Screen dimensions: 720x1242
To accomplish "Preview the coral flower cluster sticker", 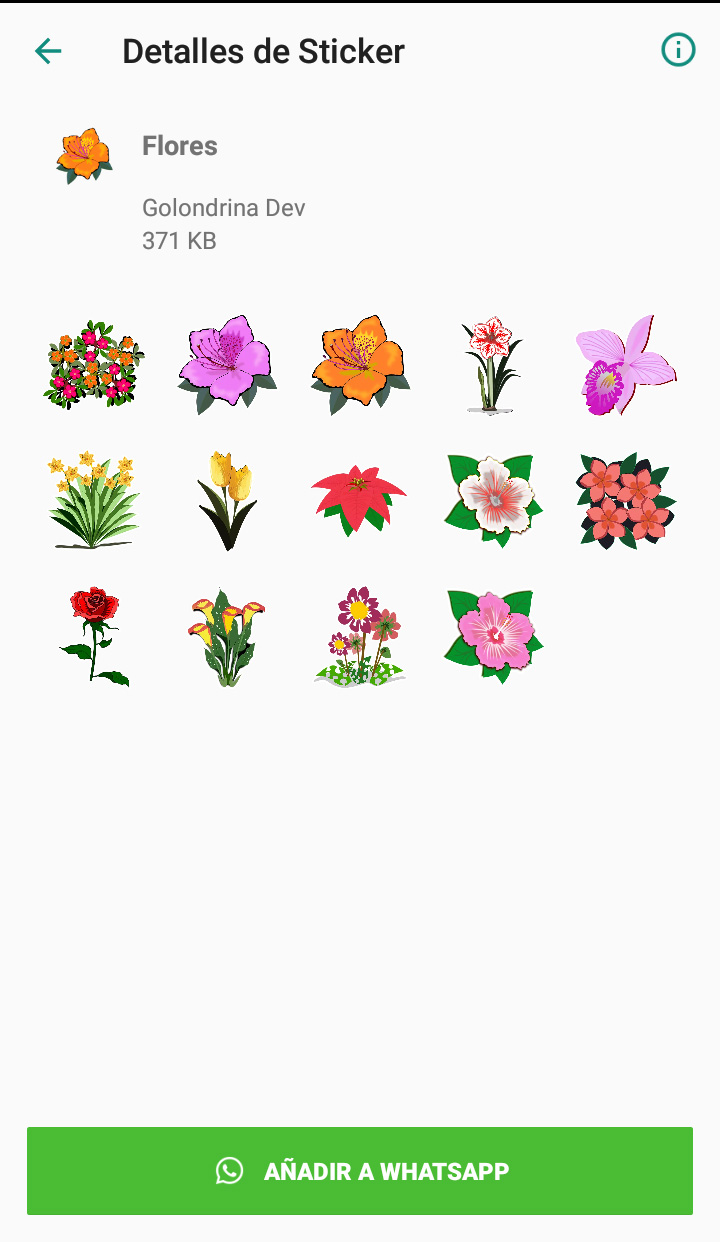I will coord(626,500).
